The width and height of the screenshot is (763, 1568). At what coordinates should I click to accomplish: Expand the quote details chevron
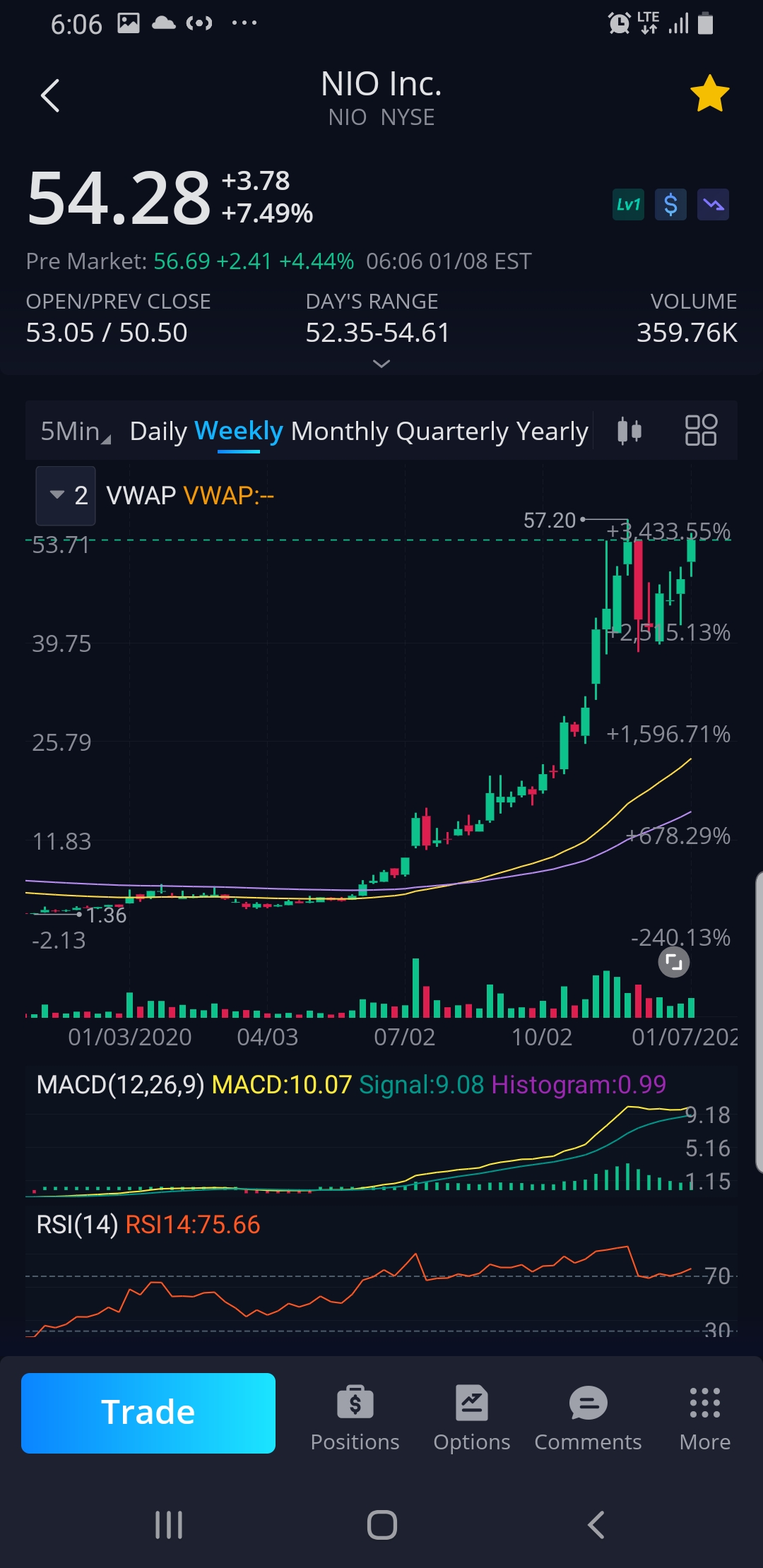381,364
